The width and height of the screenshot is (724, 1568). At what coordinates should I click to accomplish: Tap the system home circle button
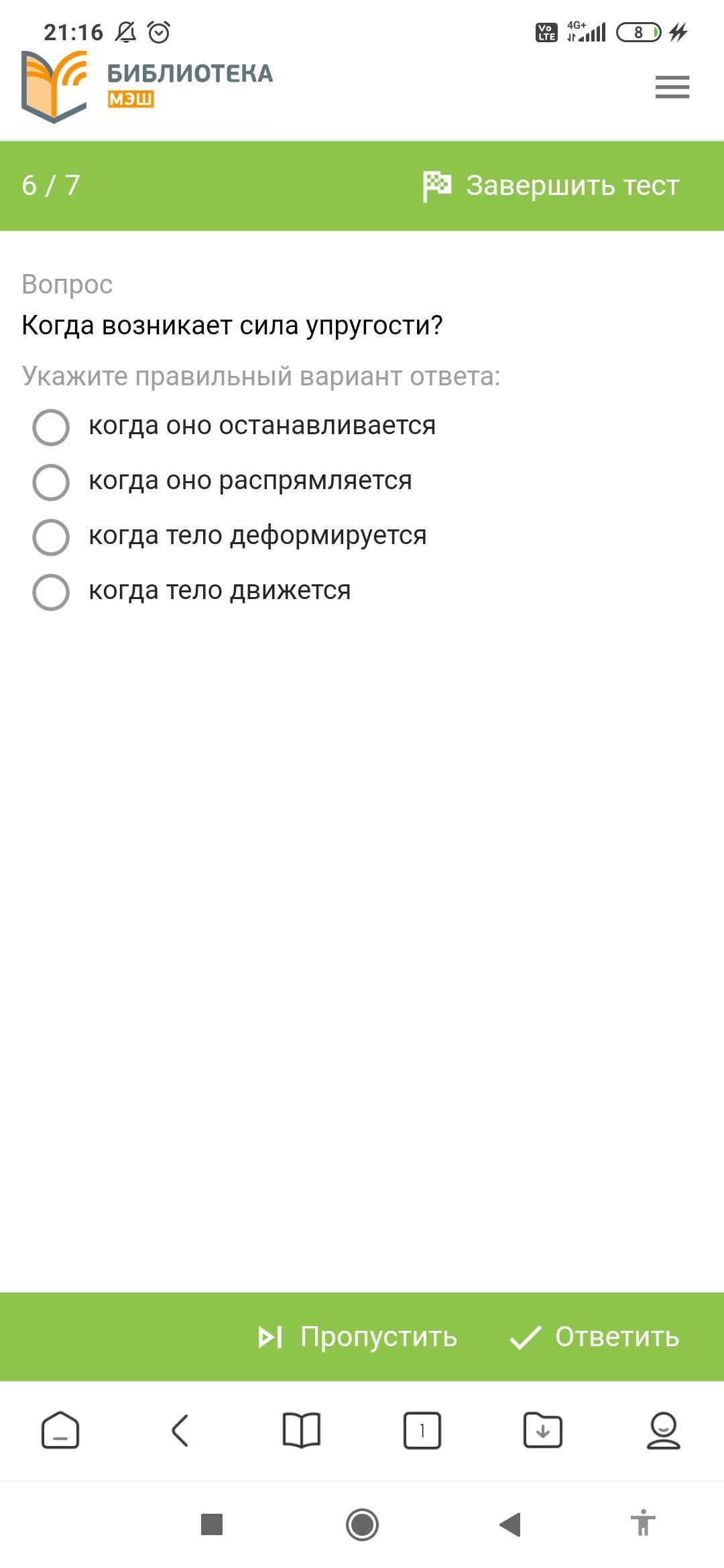coord(362,1524)
